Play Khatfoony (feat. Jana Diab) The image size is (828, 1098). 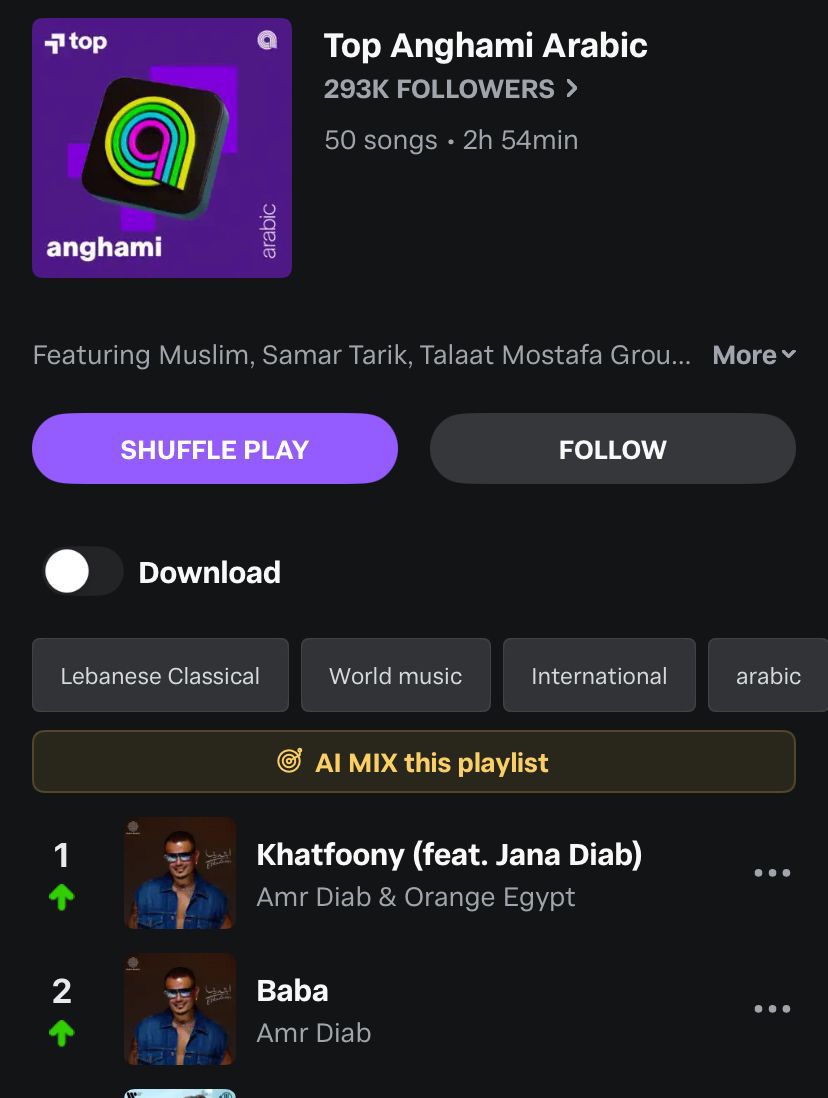tap(448, 855)
